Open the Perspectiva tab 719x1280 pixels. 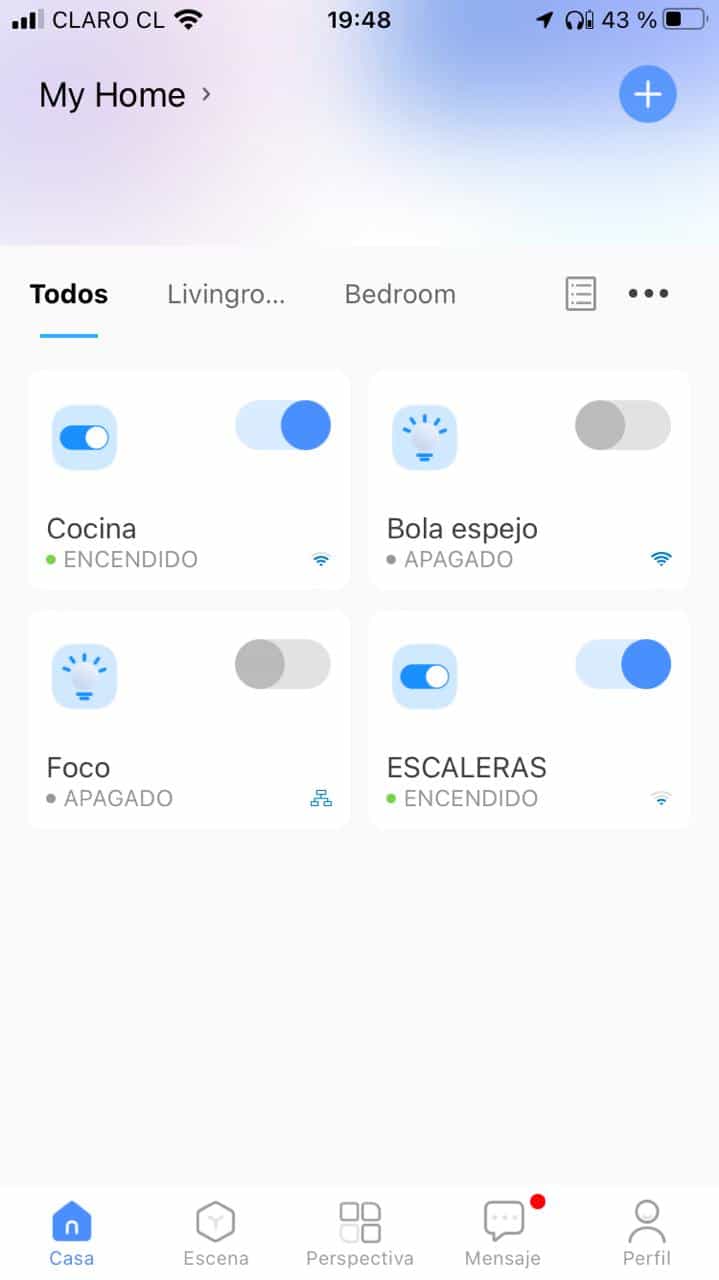[360, 1234]
